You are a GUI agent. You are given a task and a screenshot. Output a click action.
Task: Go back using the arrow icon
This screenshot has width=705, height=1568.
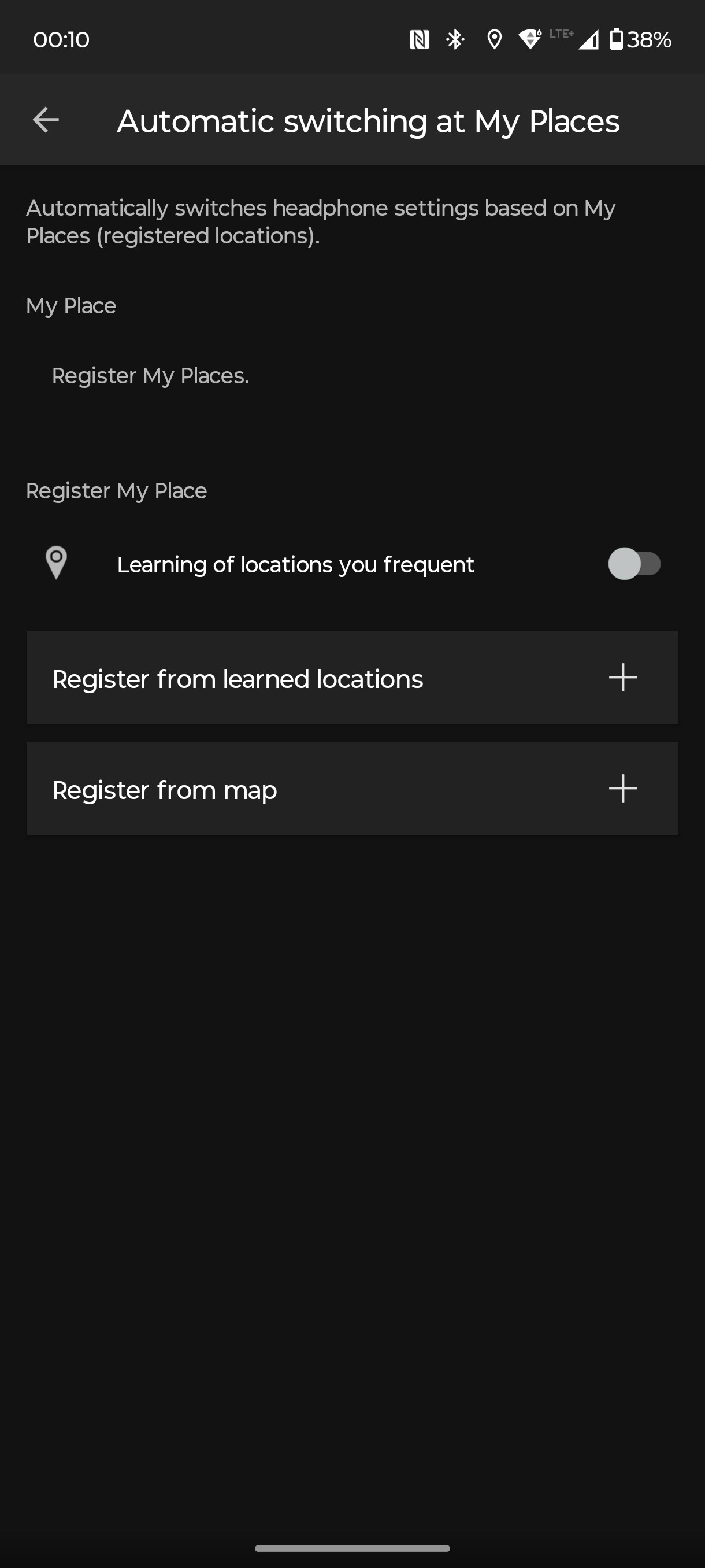click(x=46, y=120)
